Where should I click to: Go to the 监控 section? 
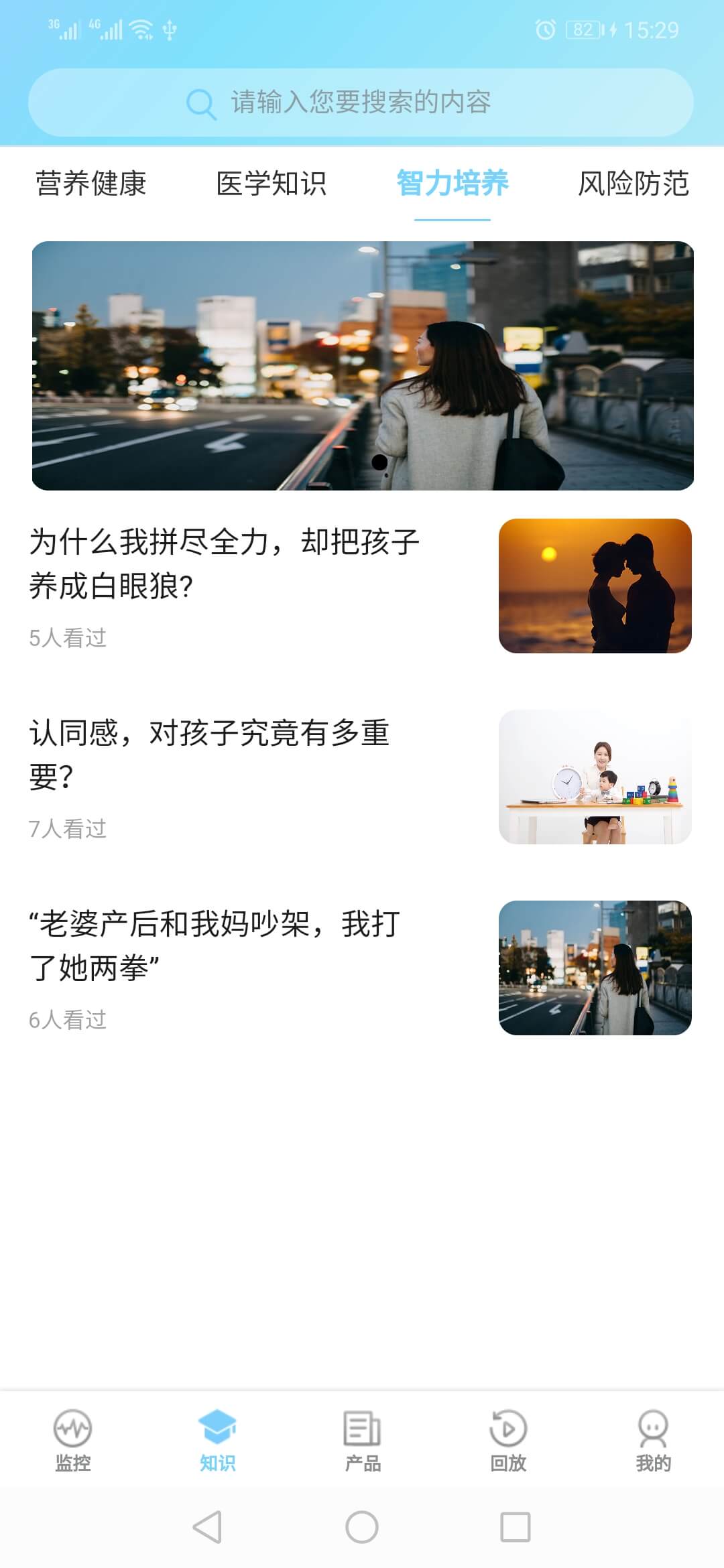click(72, 1439)
